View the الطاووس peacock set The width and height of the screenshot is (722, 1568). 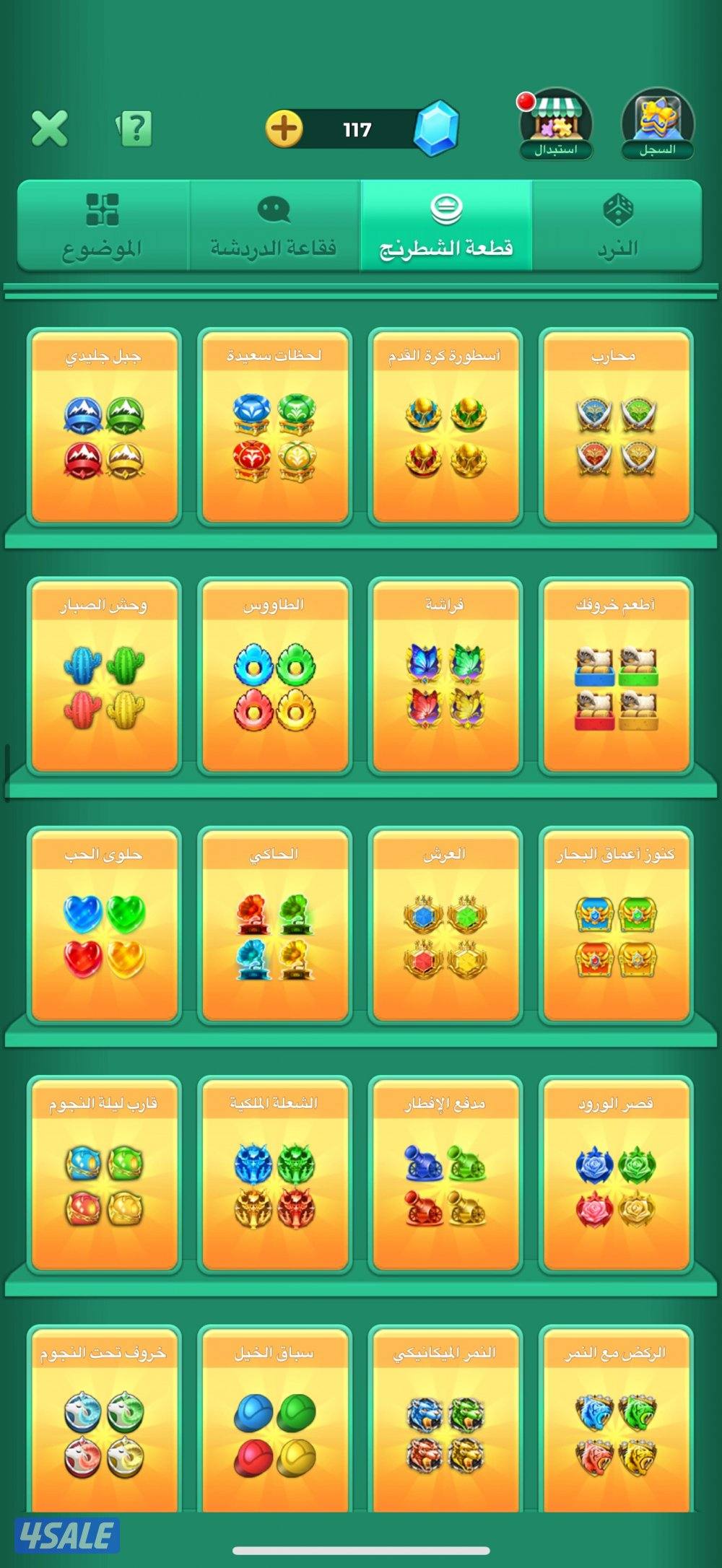point(274,675)
